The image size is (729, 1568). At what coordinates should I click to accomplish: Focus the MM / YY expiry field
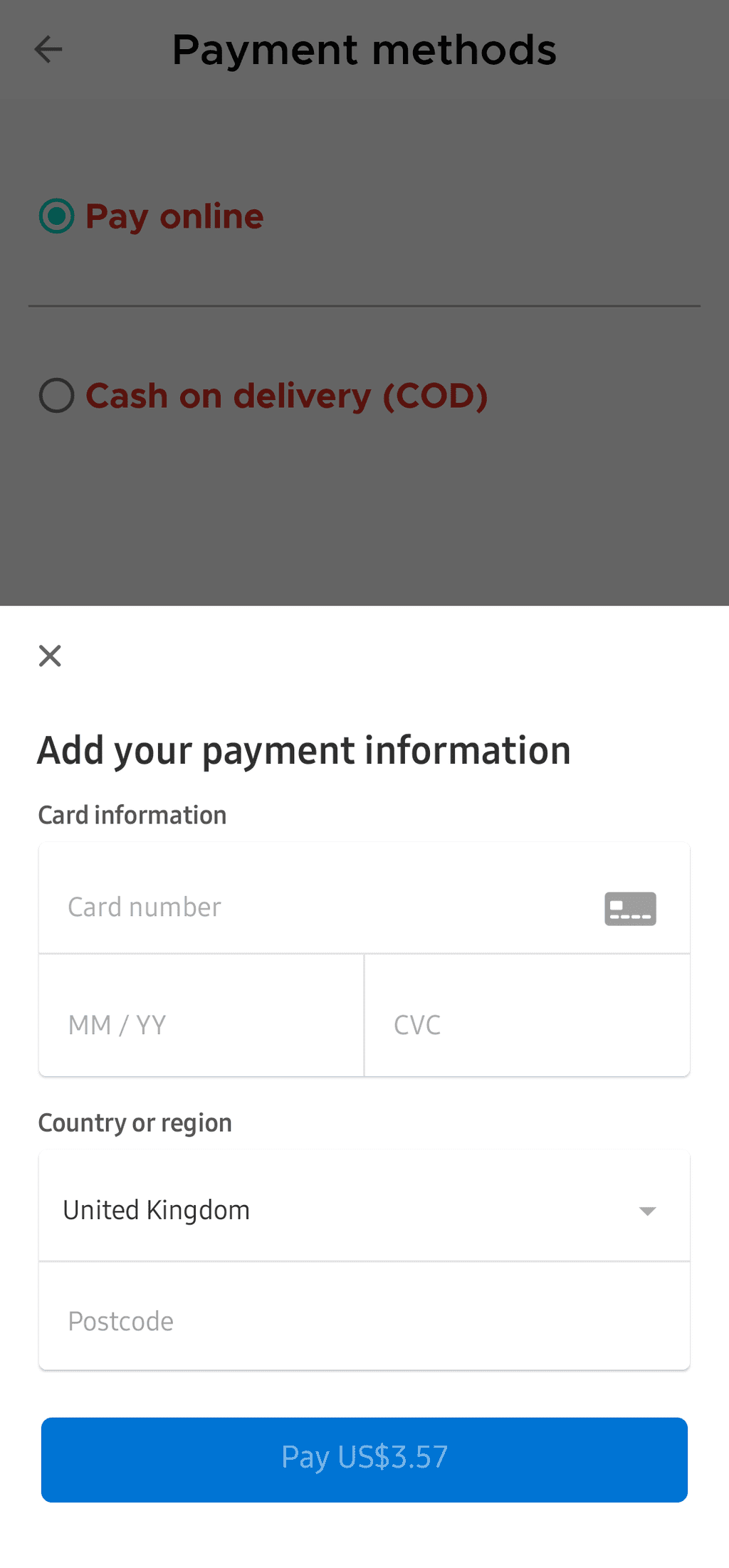[201, 1025]
